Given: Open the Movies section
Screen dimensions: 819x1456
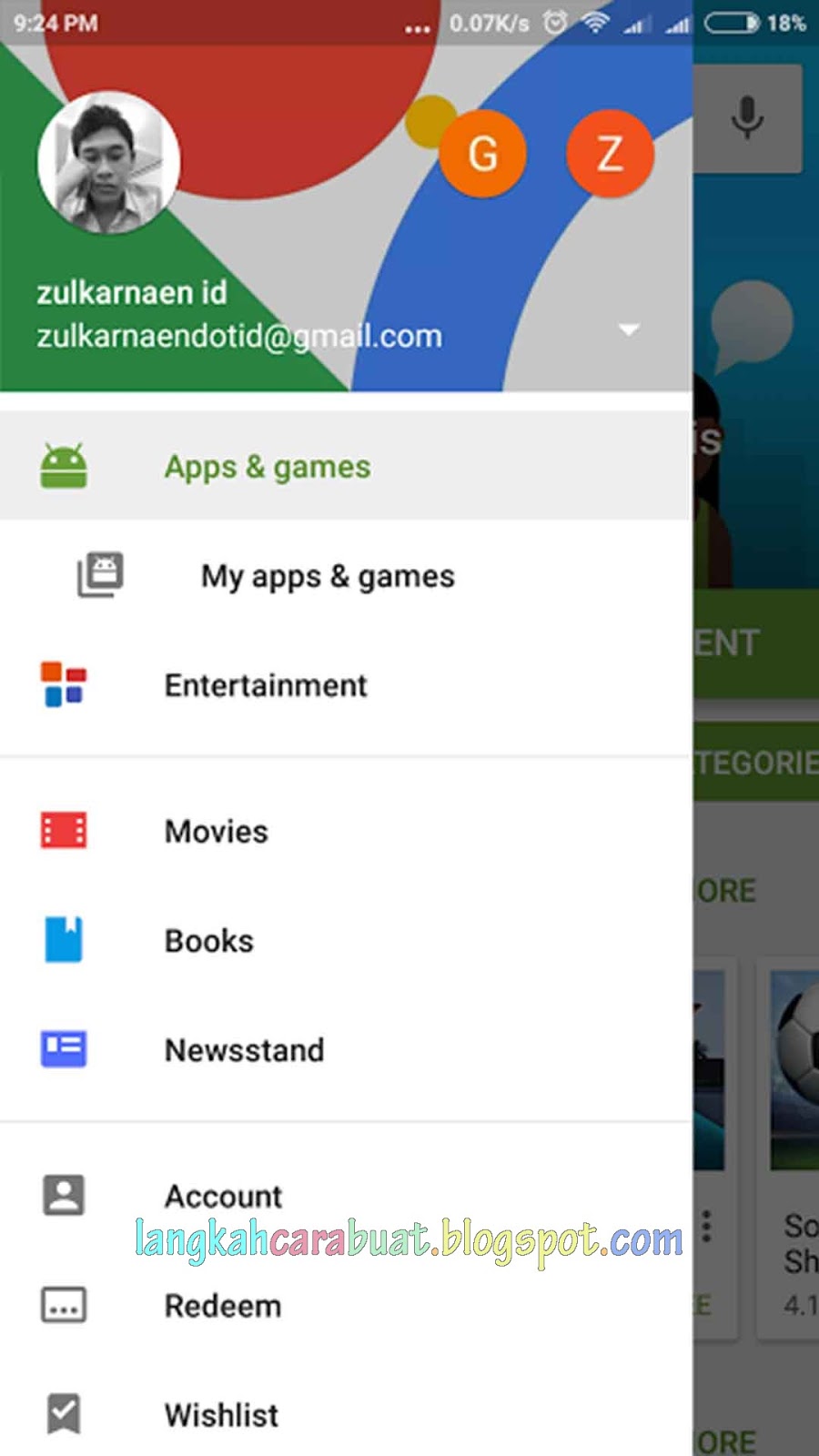Looking at the screenshot, I should (x=217, y=831).
